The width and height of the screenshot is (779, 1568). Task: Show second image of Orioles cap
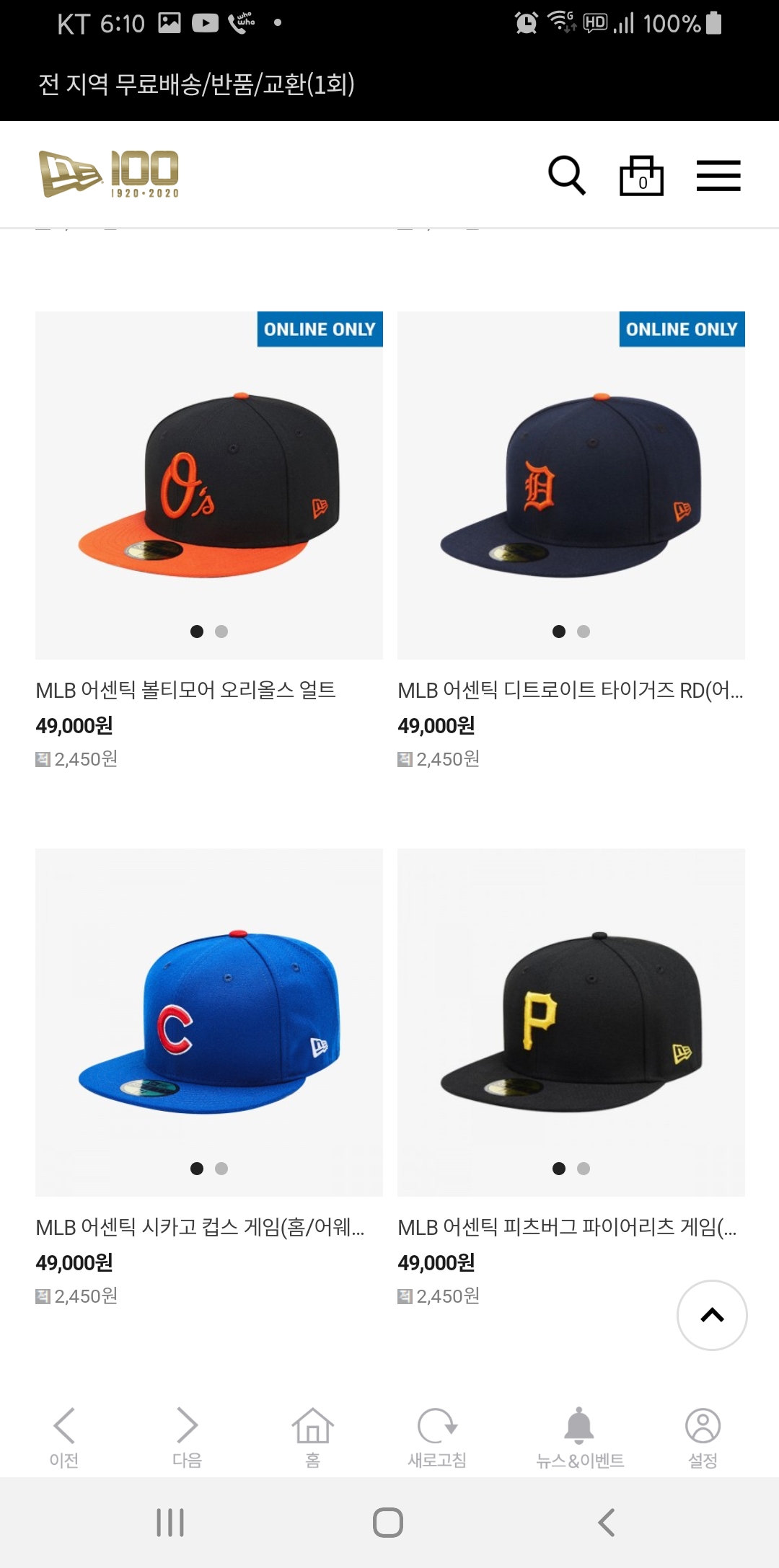pos(221,632)
